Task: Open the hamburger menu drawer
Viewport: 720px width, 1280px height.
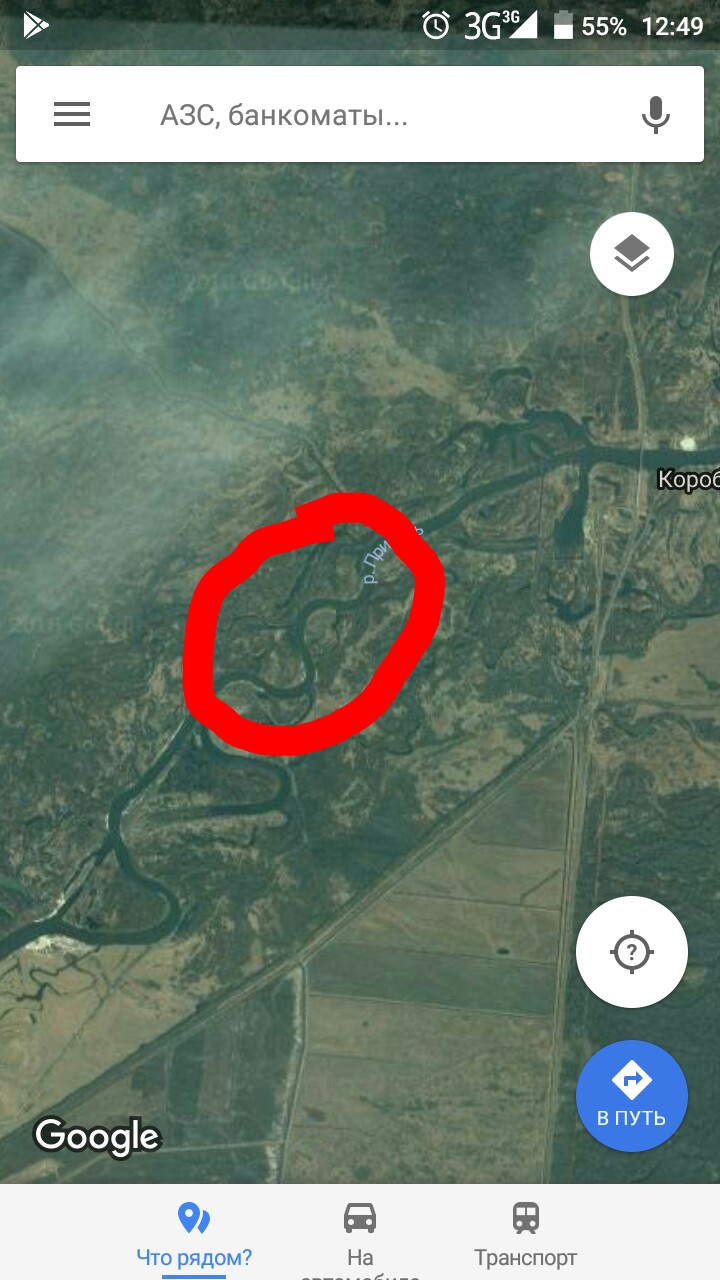Action: pyautogui.click(x=72, y=115)
